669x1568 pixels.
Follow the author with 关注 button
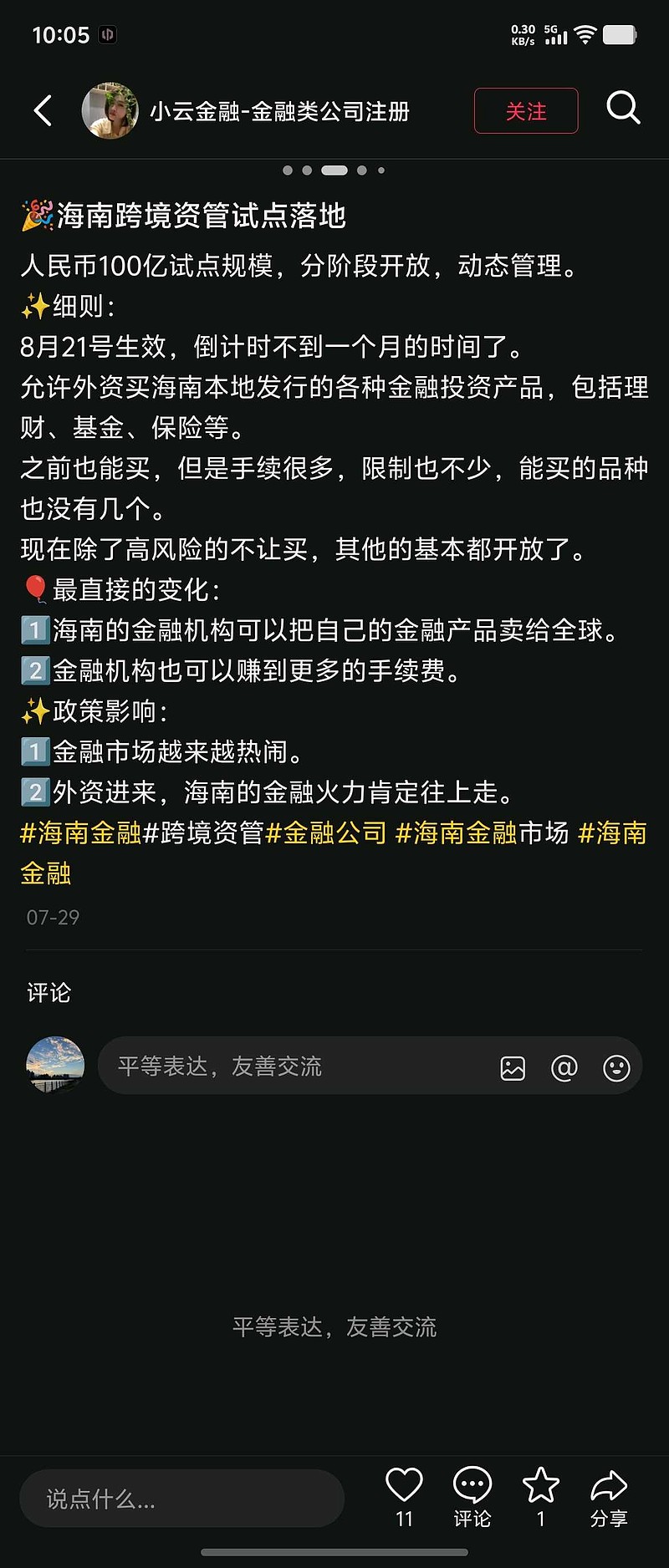(525, 110)
